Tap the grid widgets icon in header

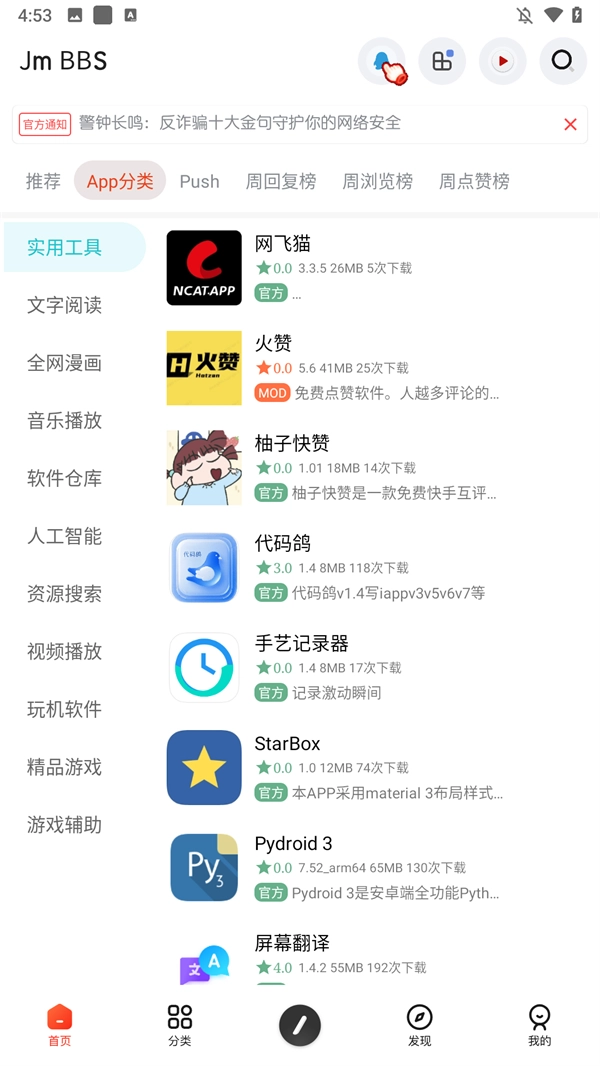442,62
